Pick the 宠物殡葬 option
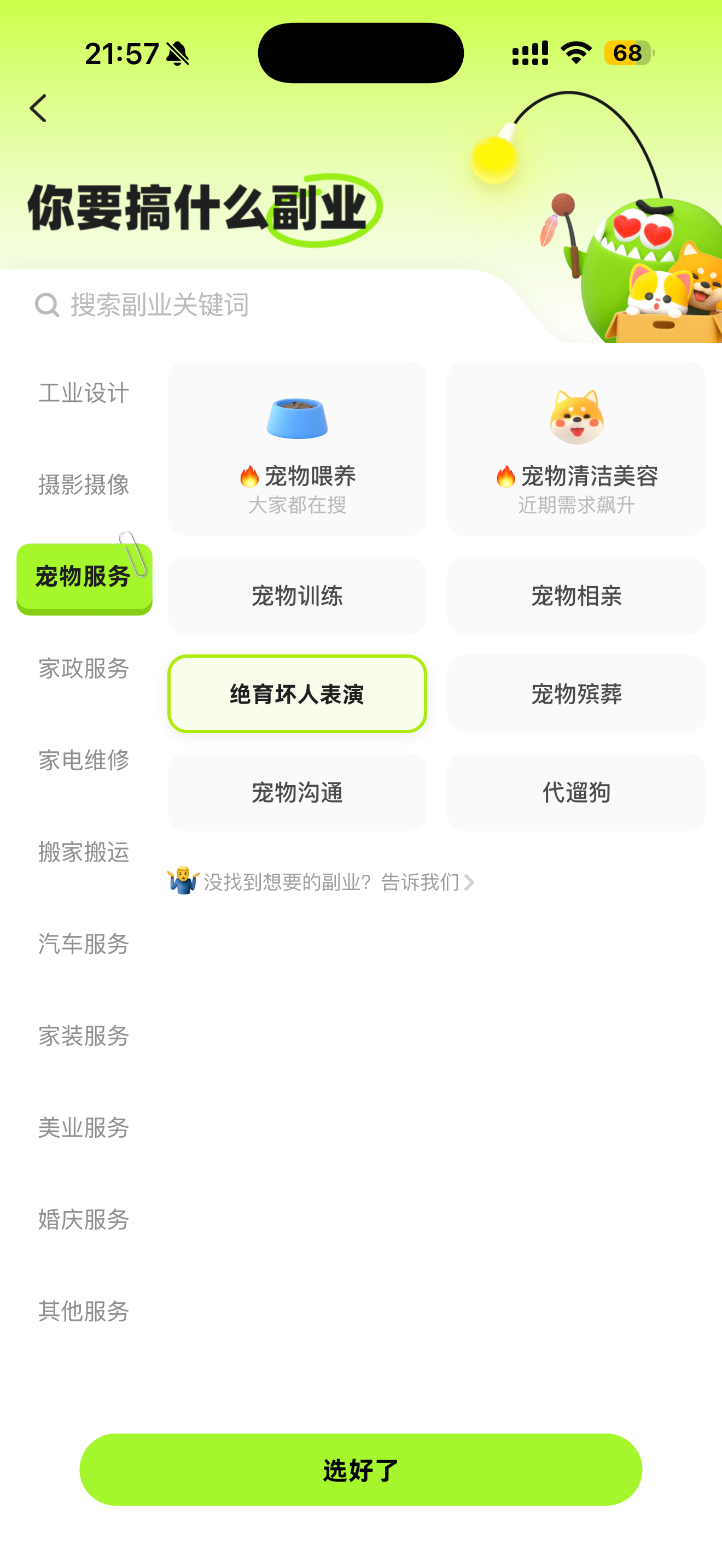The image size is (722, 1568). tap(577, 694)
